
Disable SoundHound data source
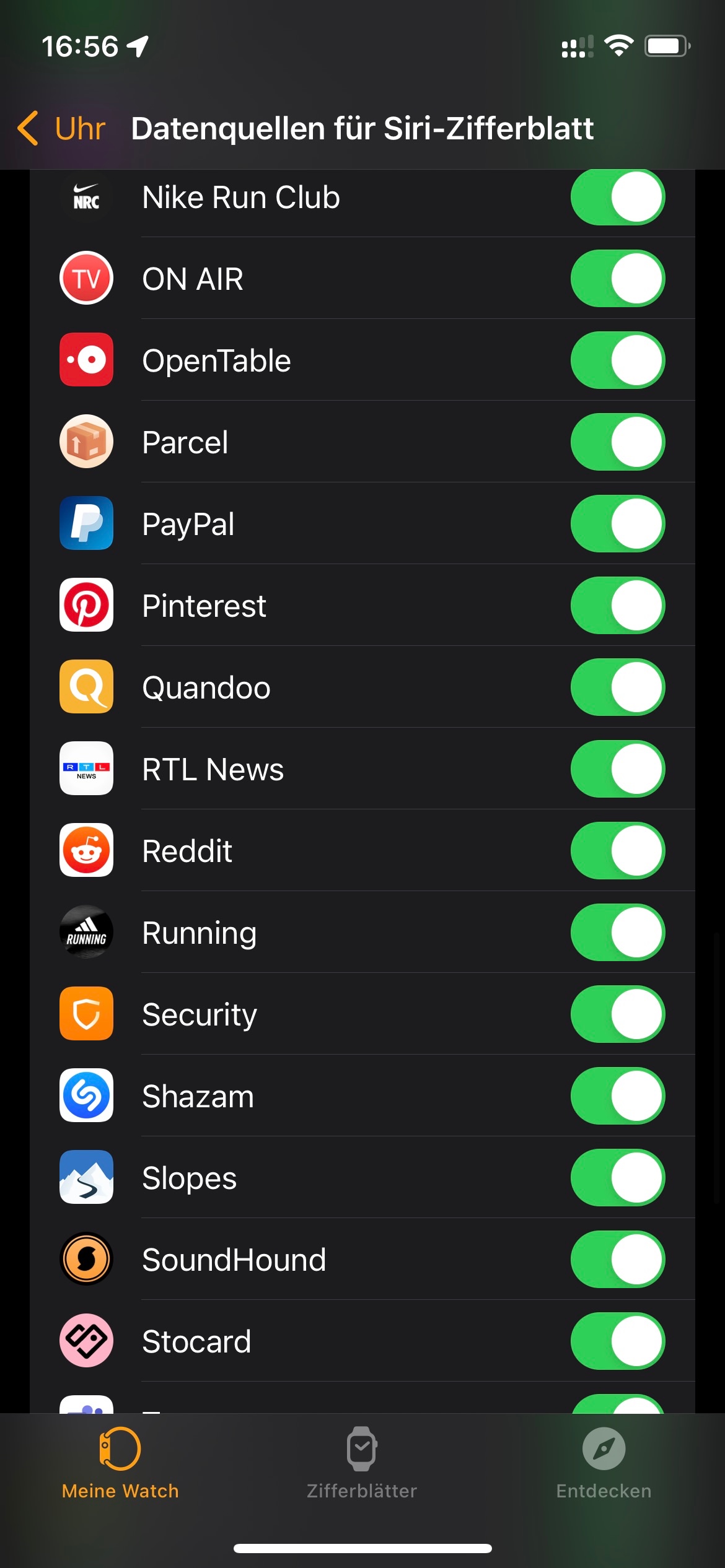(617, 1260)
